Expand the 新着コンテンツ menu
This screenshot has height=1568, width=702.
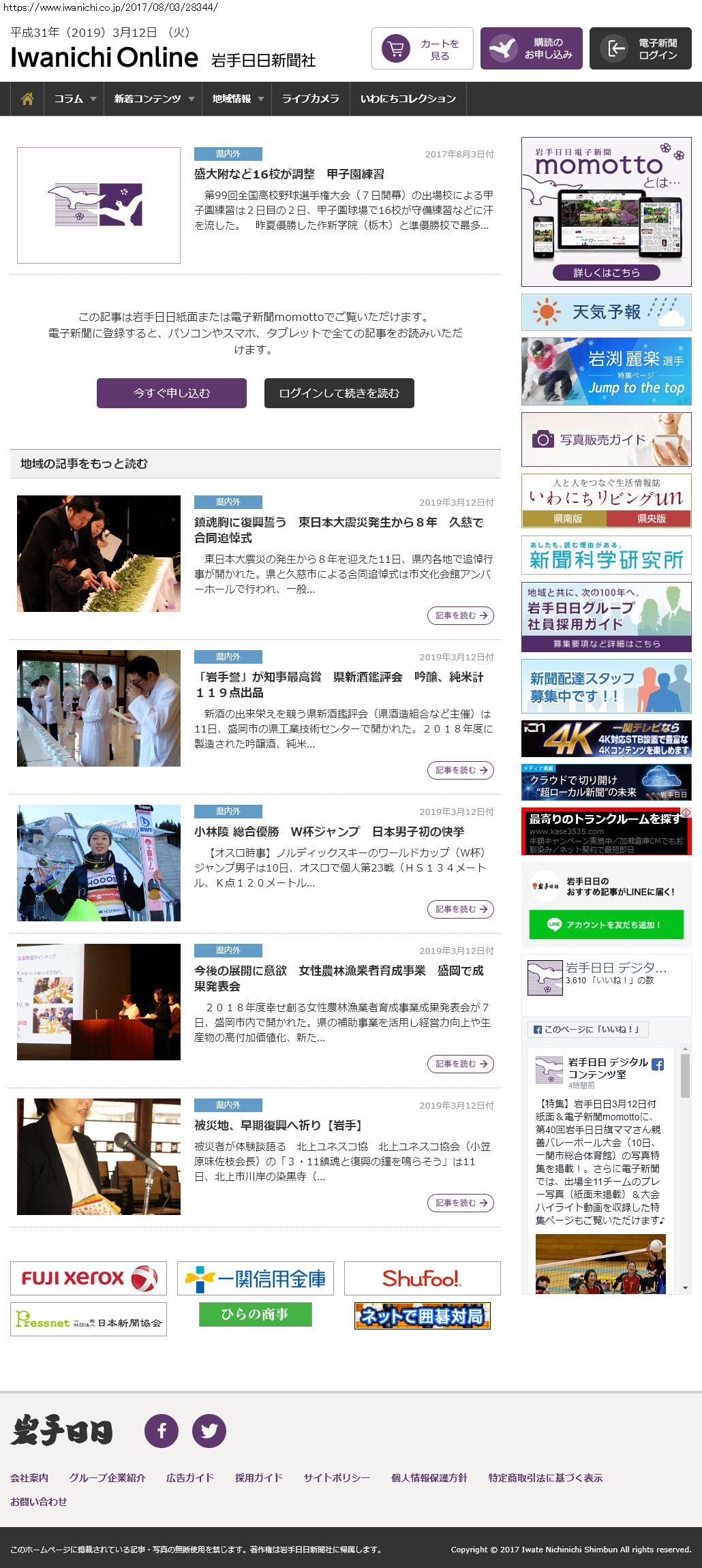153,99
